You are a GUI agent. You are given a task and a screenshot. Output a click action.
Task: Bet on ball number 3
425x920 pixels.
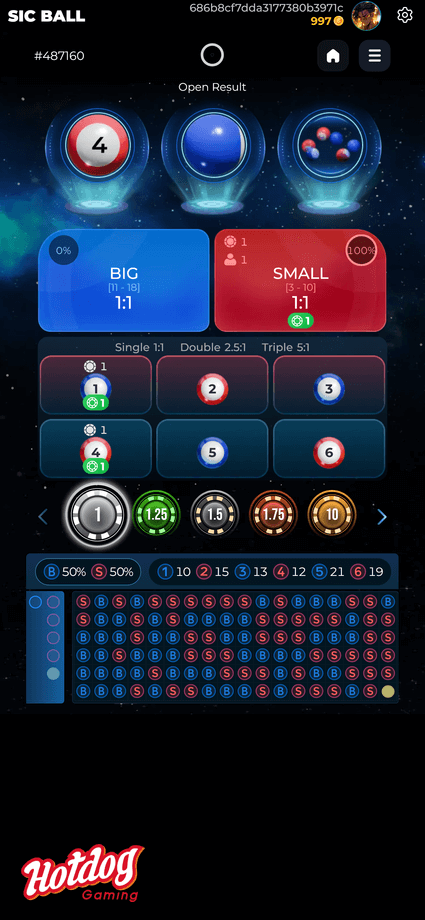(x=329, y=385)
